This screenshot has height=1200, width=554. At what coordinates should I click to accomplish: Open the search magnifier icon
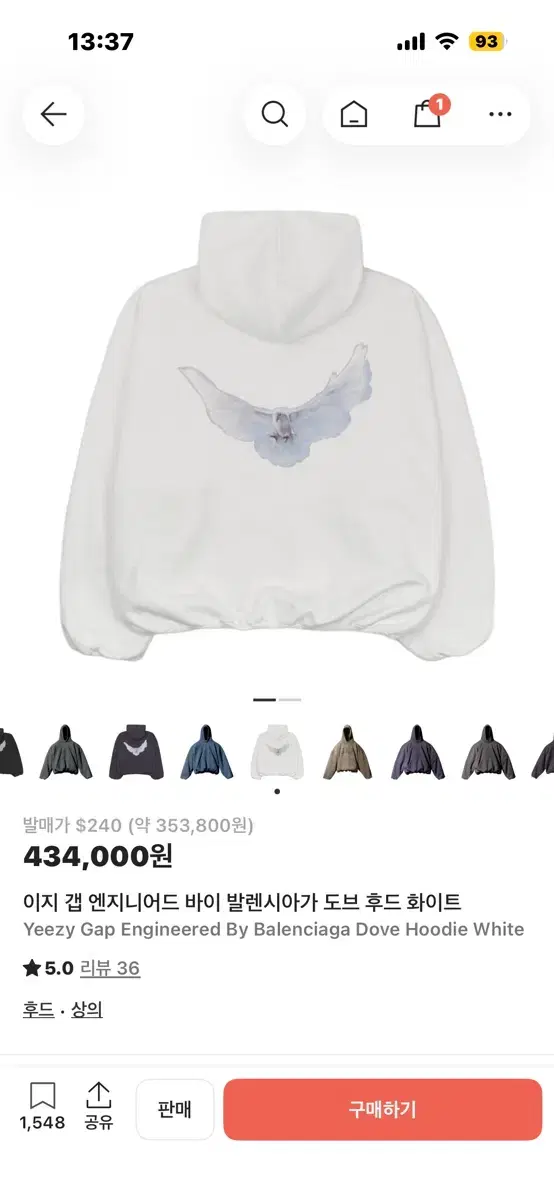[x=275, y=114]
